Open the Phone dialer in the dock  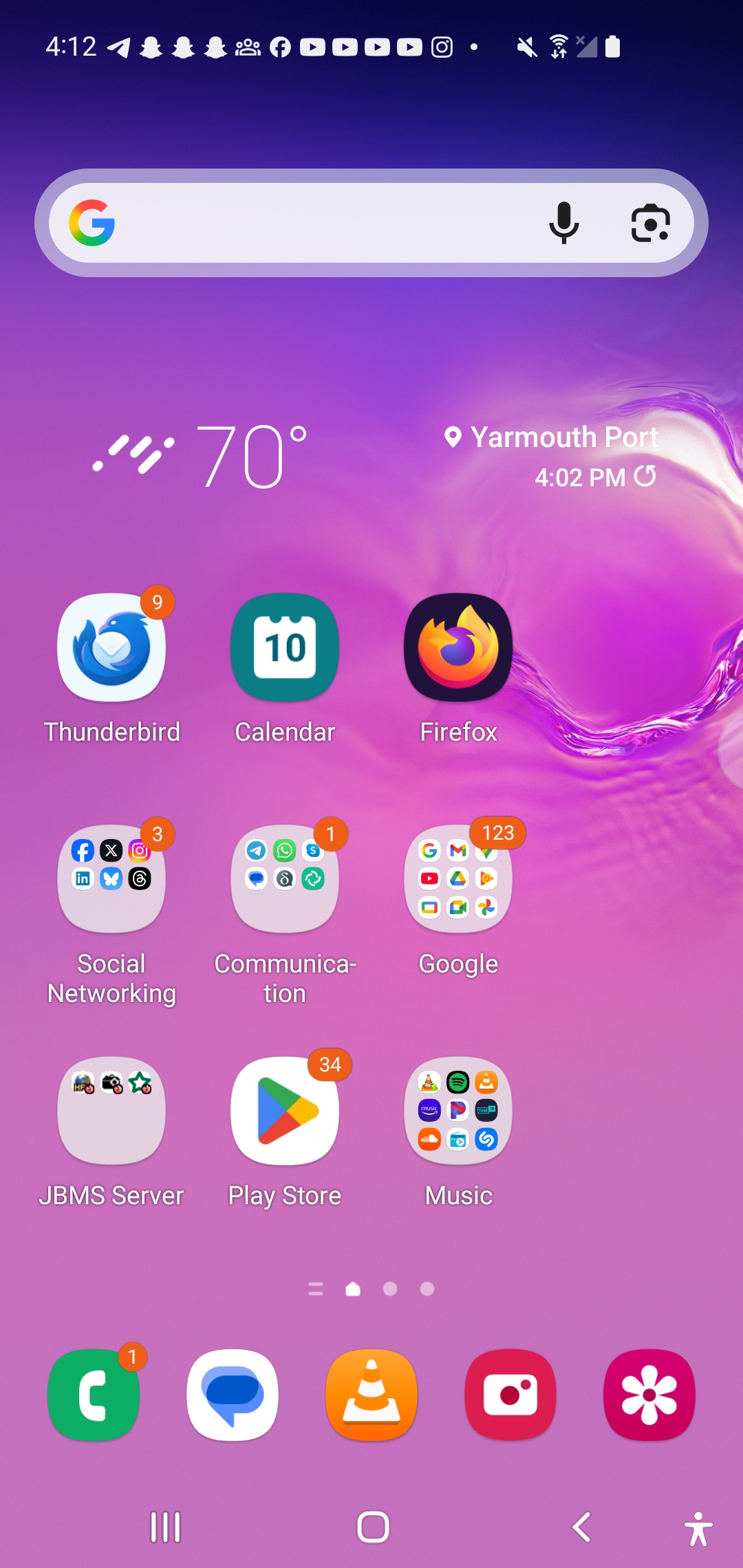pyautogui.click(x=94, y=1395)
